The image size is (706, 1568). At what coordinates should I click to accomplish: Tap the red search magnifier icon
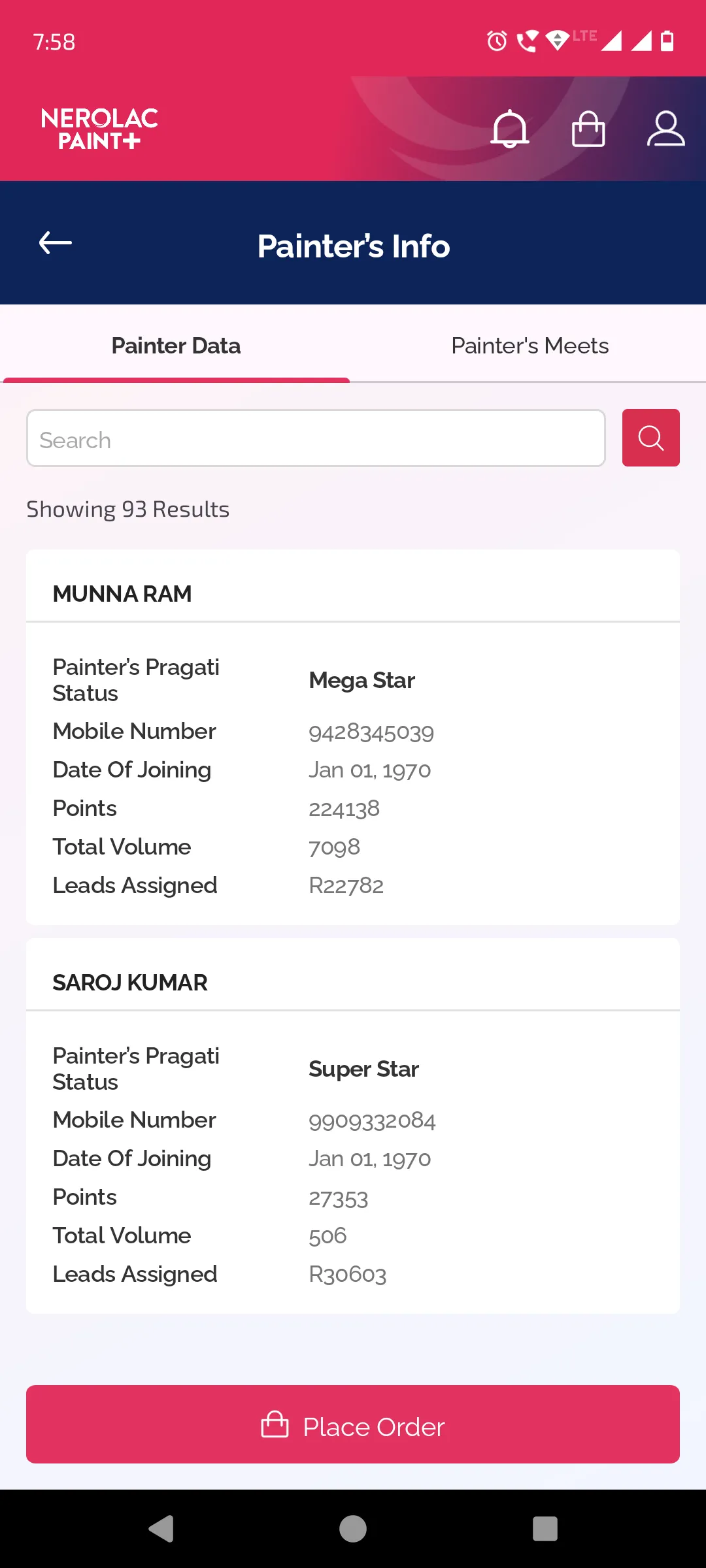pyautogui.click(x=650, y=438)
